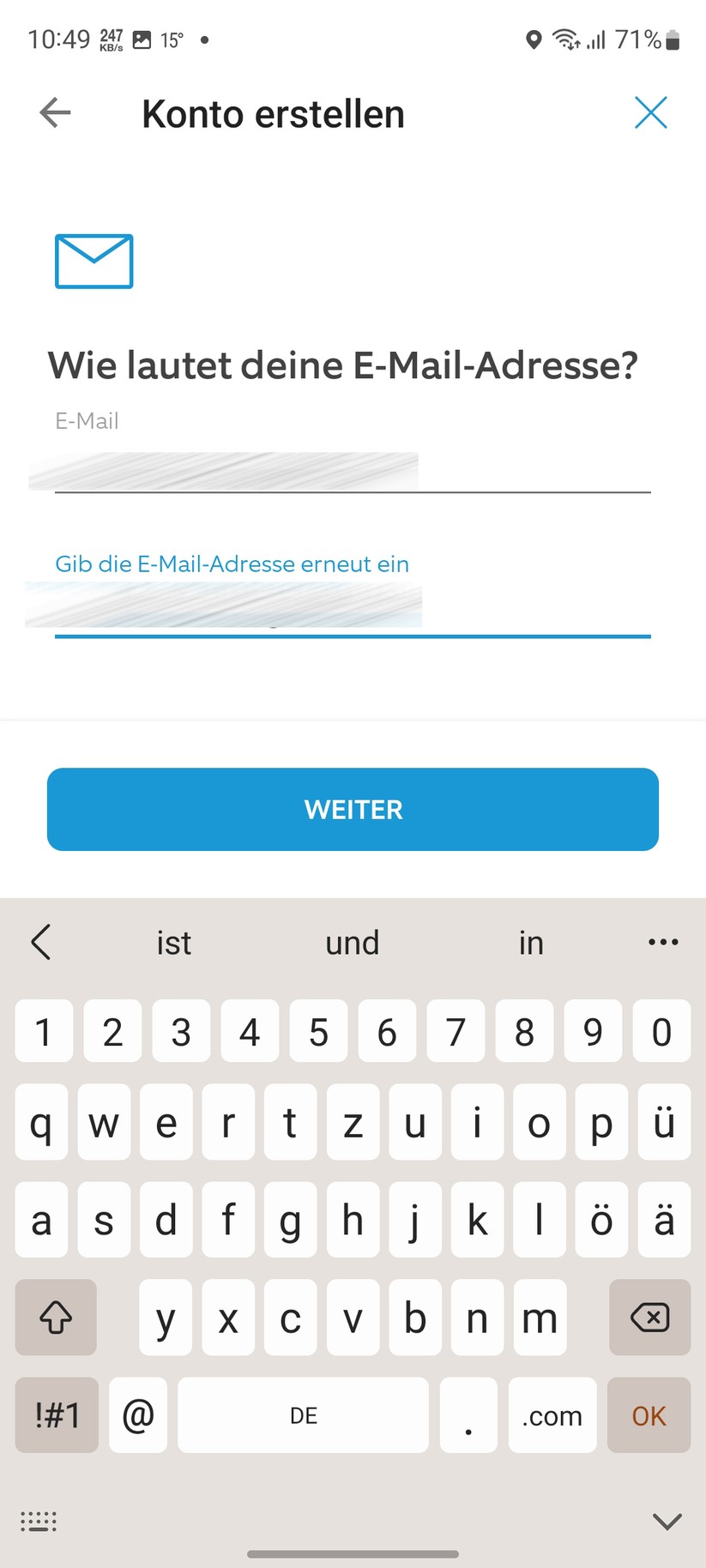Select the suggestion 'ist'
The height and width of the screenshot is (1568, 706).
(173, 941)
